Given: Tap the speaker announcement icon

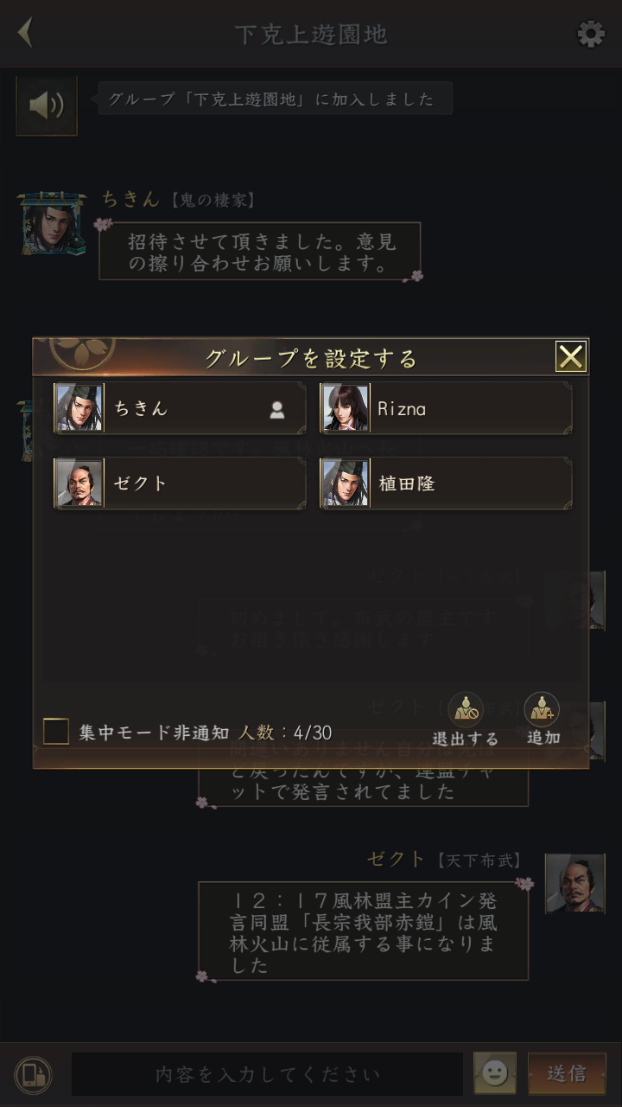Looking at the screenshot, I should [46, 105].
